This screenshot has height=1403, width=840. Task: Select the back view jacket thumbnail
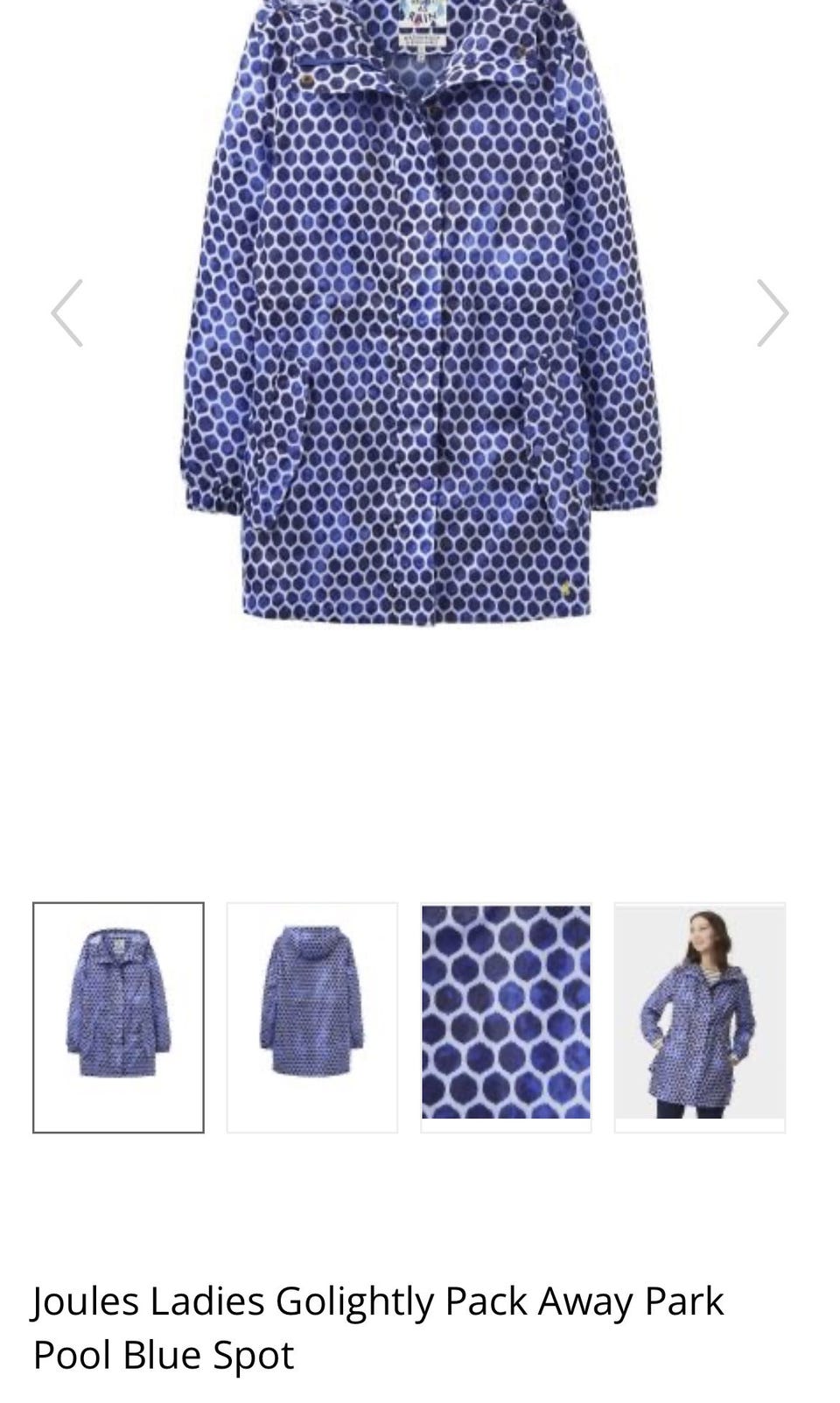(x=312, y=1017)
